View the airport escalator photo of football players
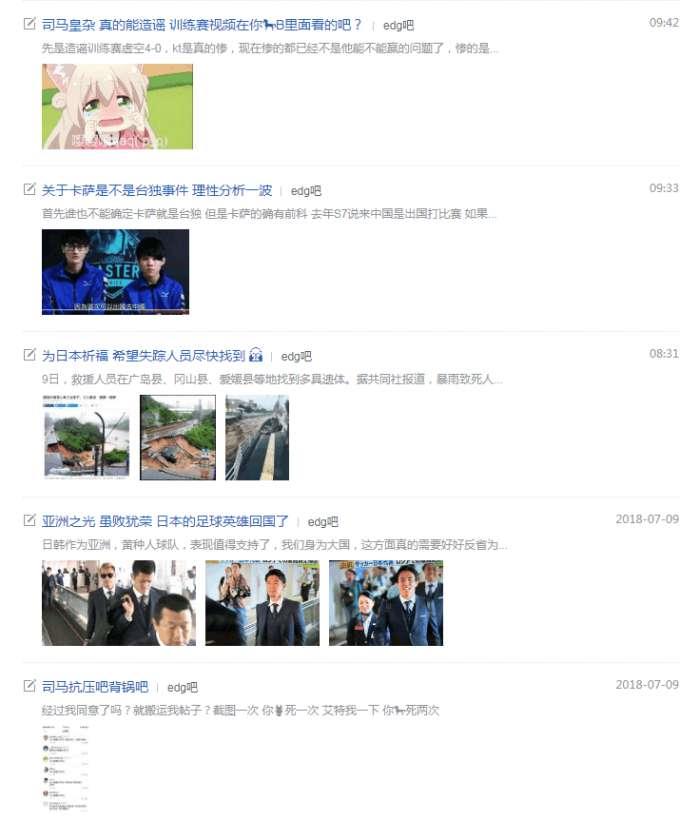The width and height of the screenshot is (699, 820). click(118, 602)
